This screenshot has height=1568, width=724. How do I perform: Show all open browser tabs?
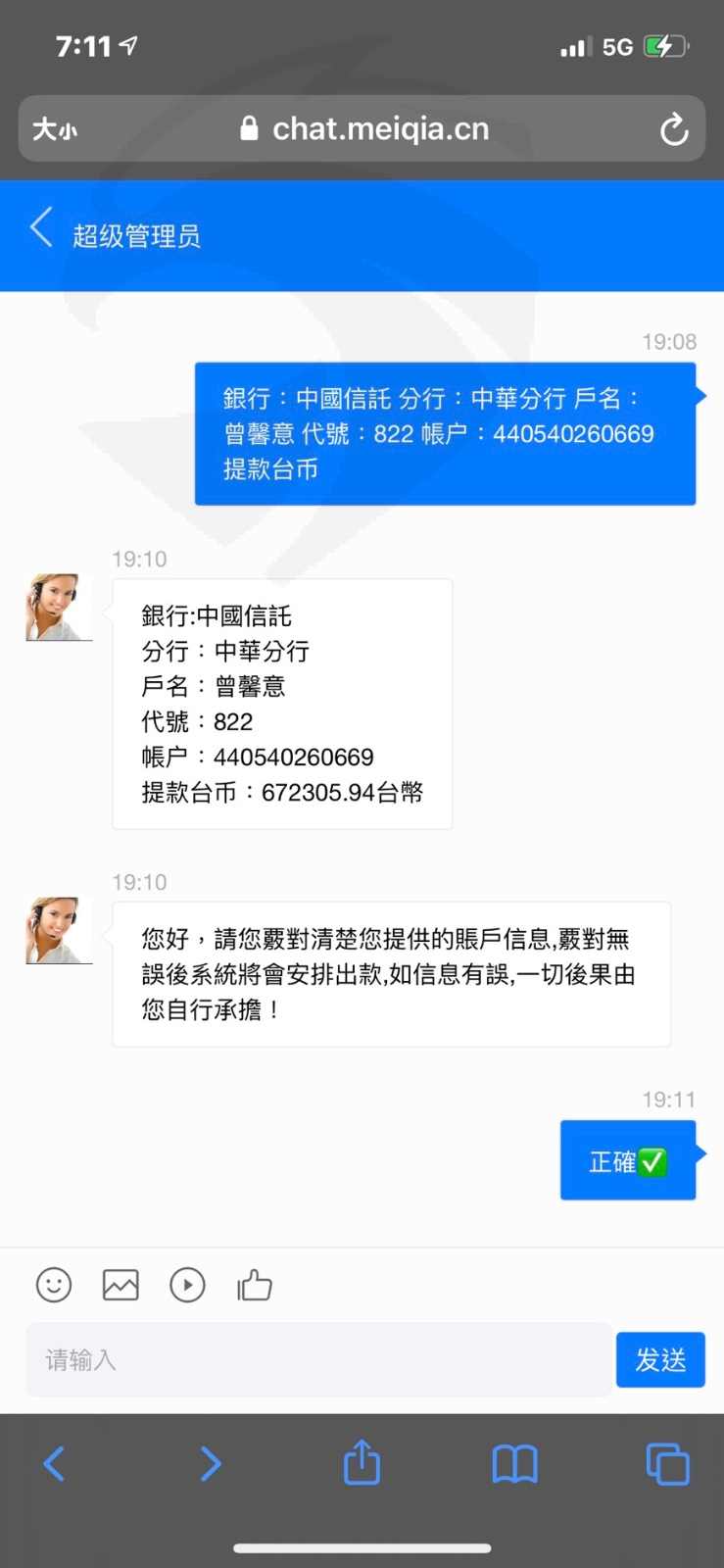(x=667, y=1464)
